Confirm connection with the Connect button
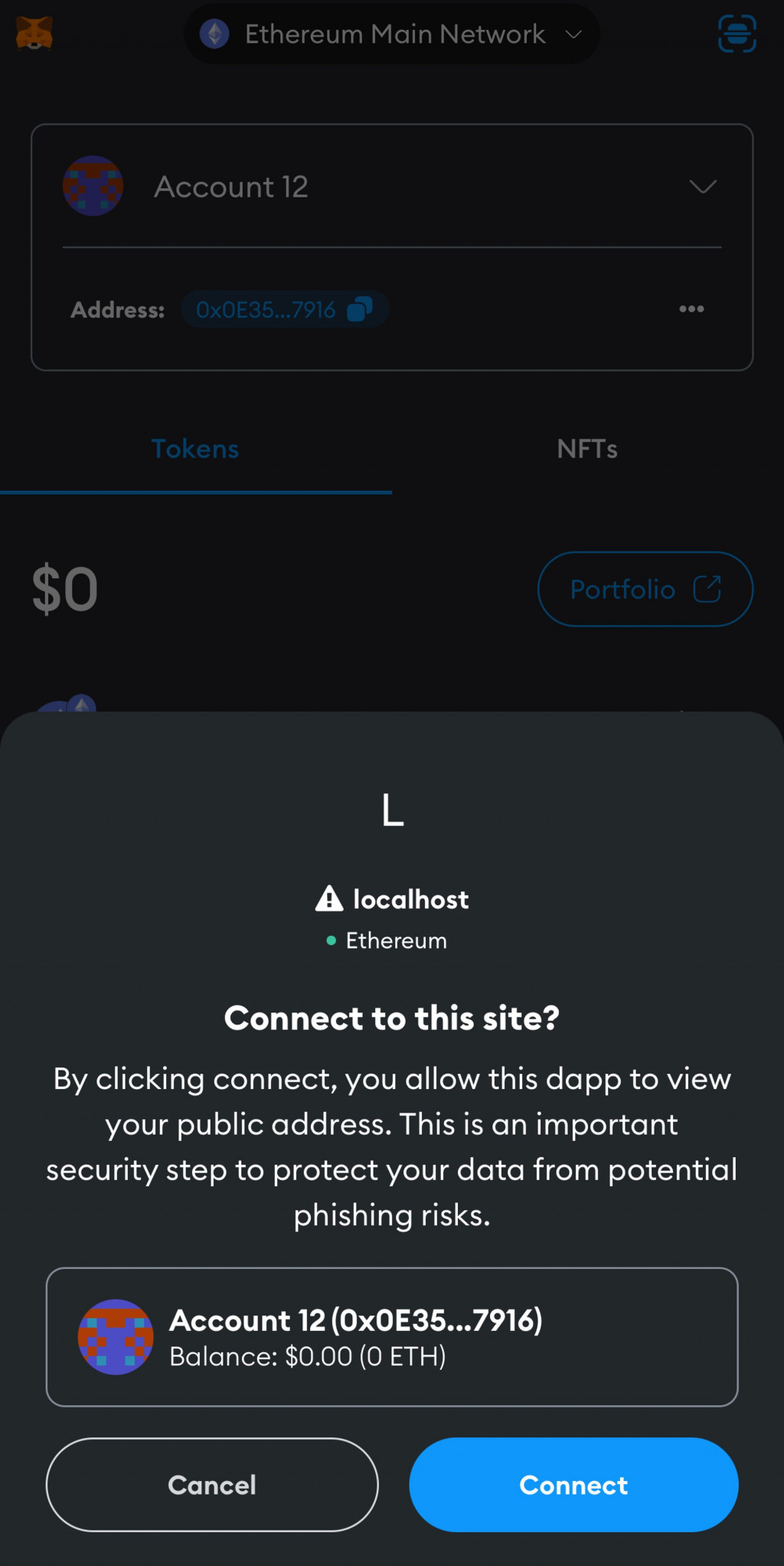The width and height of the screenshot is (784, 1566). pyautogui.click(x=573, y=1484)
